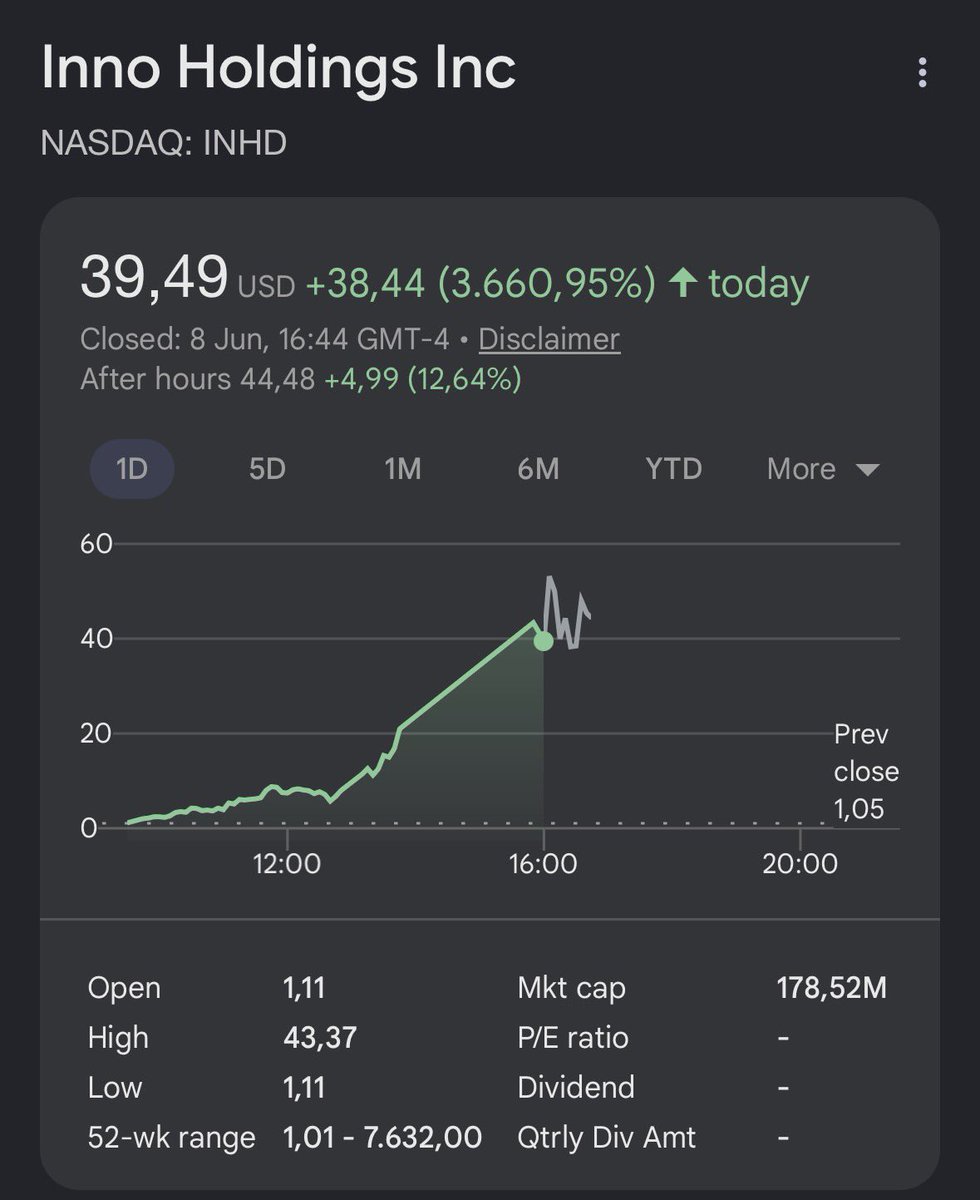Switch to the YTD chart range

click(674, 469)
